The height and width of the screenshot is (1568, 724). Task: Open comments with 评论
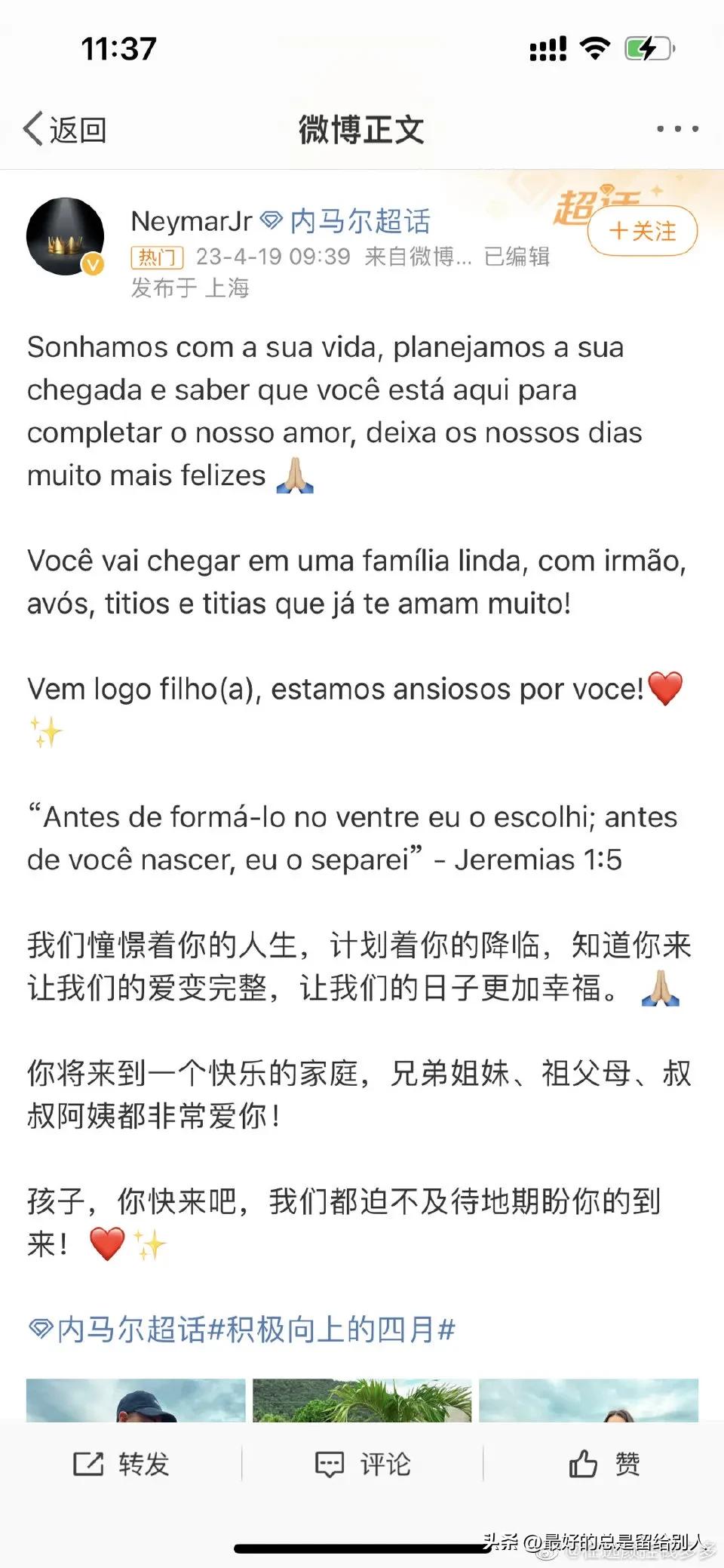coord(363,1464)
